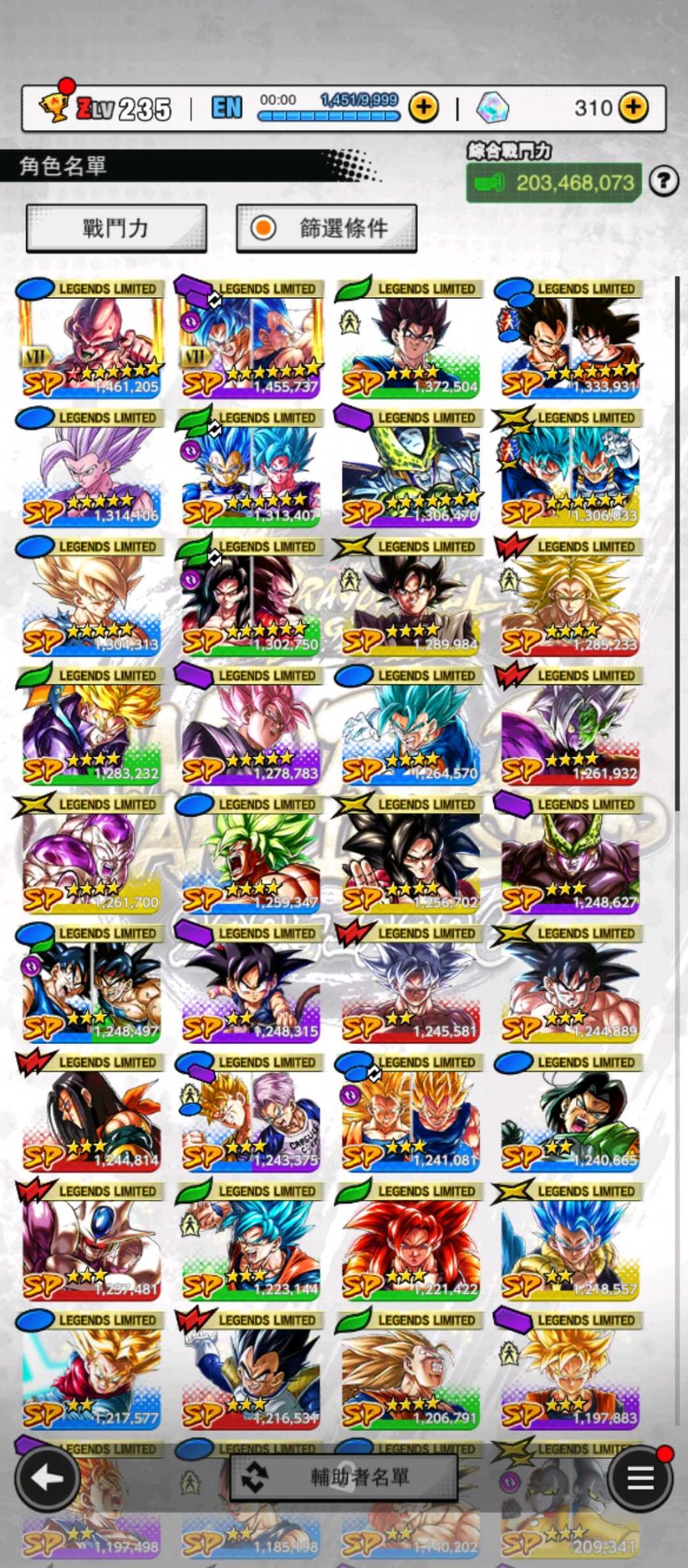Image resolution: width=688 pixels, height=1568 pixels.
Task: Open the hamburger menu button
Action: [640, 1479]
